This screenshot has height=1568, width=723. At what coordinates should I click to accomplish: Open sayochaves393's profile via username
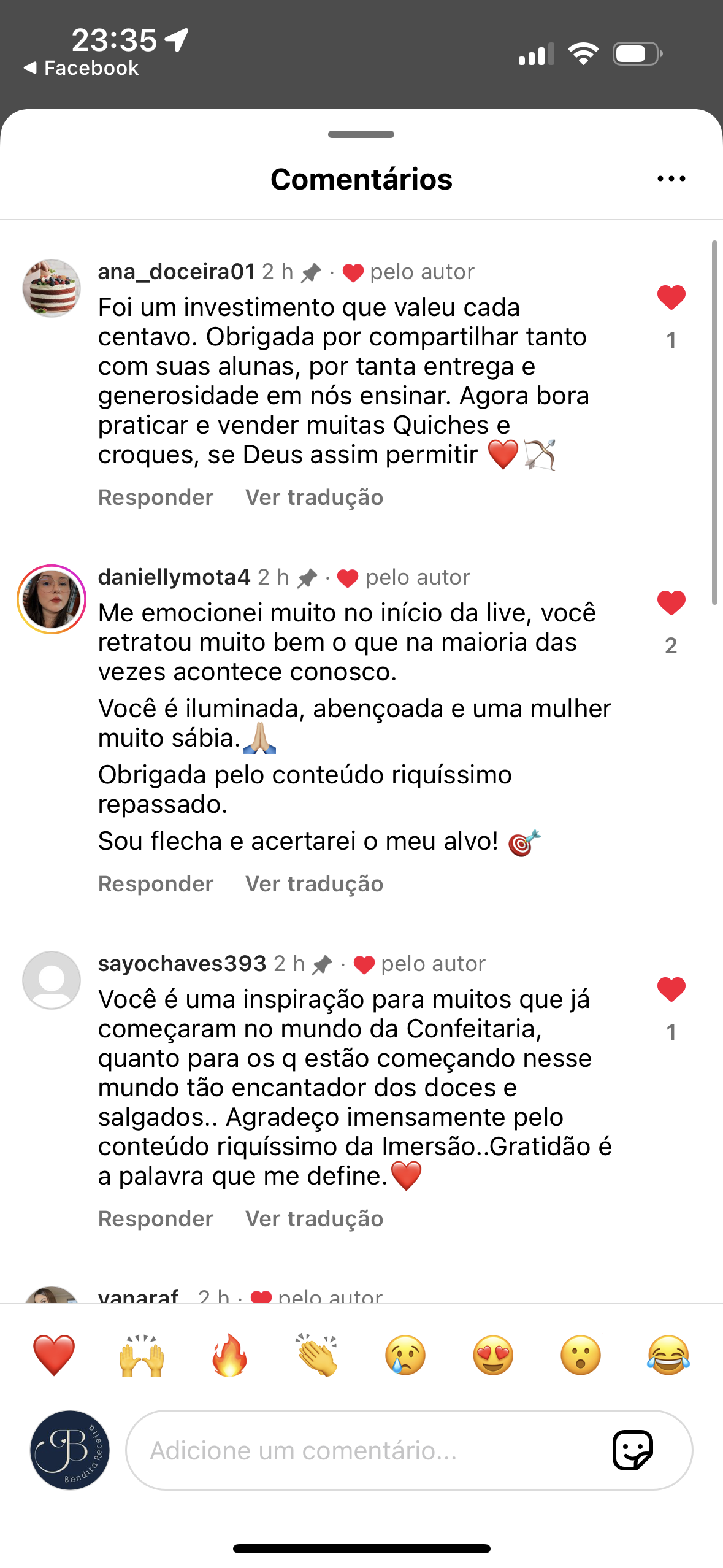(x=182, y=964)
